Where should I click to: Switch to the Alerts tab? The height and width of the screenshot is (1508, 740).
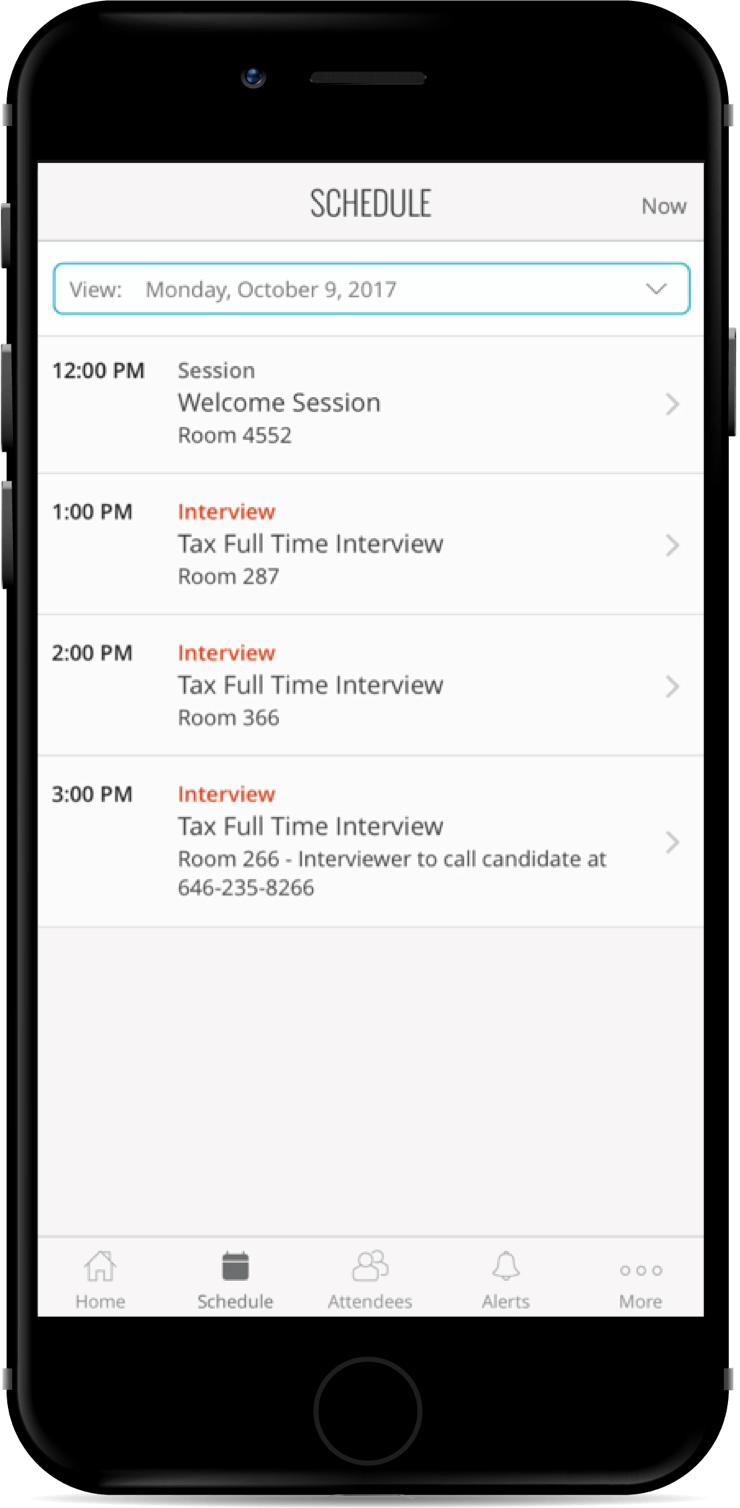click(505, 1277)
